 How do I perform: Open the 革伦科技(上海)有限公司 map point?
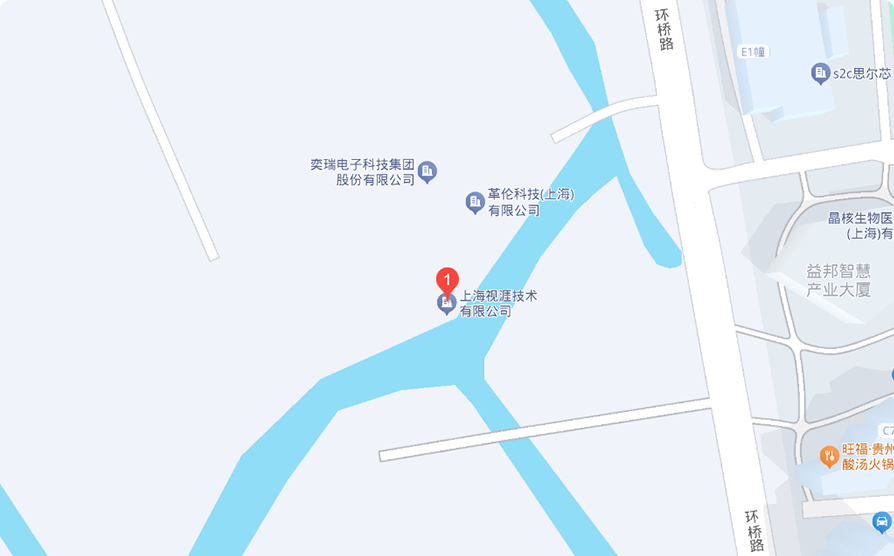[476, 203]
